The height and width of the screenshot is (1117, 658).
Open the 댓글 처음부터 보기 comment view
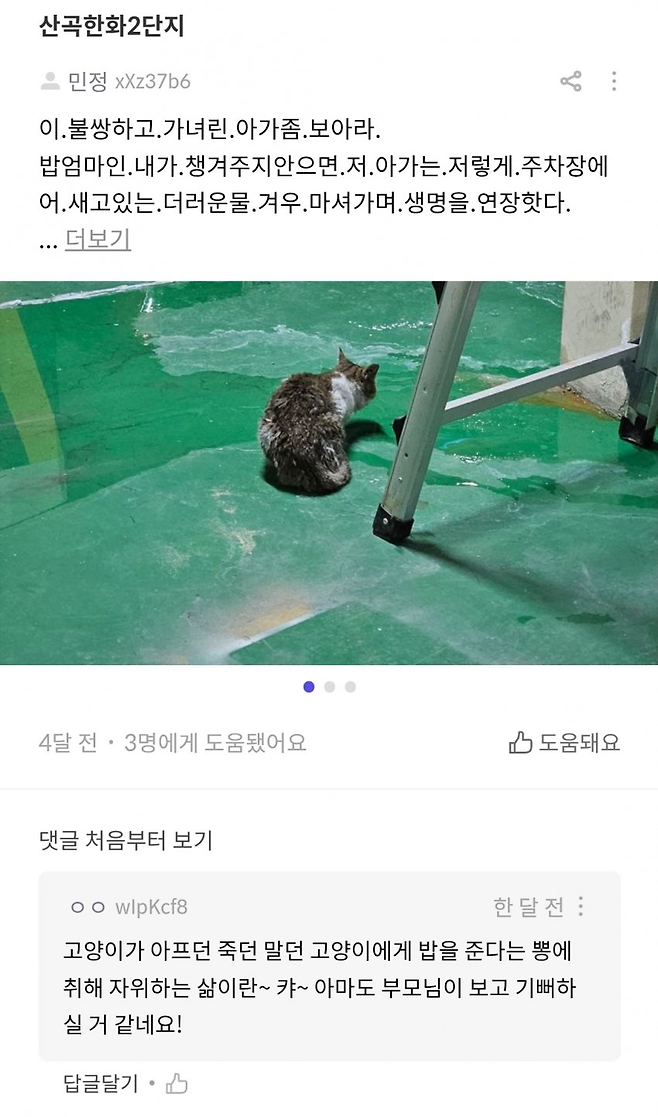[125, 840]
